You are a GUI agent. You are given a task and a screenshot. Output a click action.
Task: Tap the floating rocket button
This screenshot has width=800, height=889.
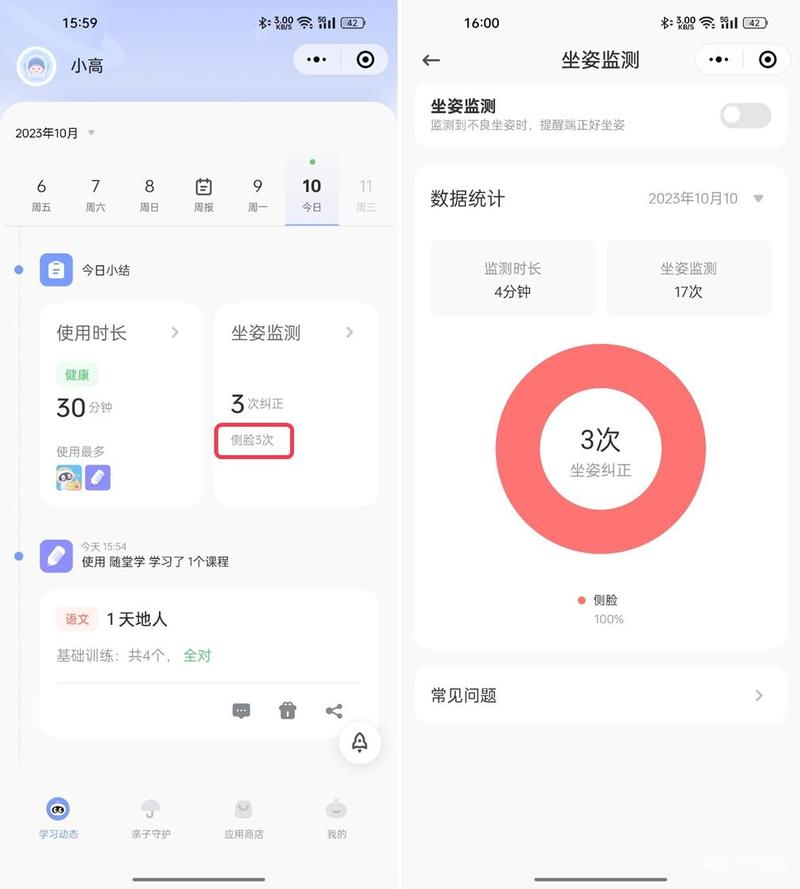360,742
